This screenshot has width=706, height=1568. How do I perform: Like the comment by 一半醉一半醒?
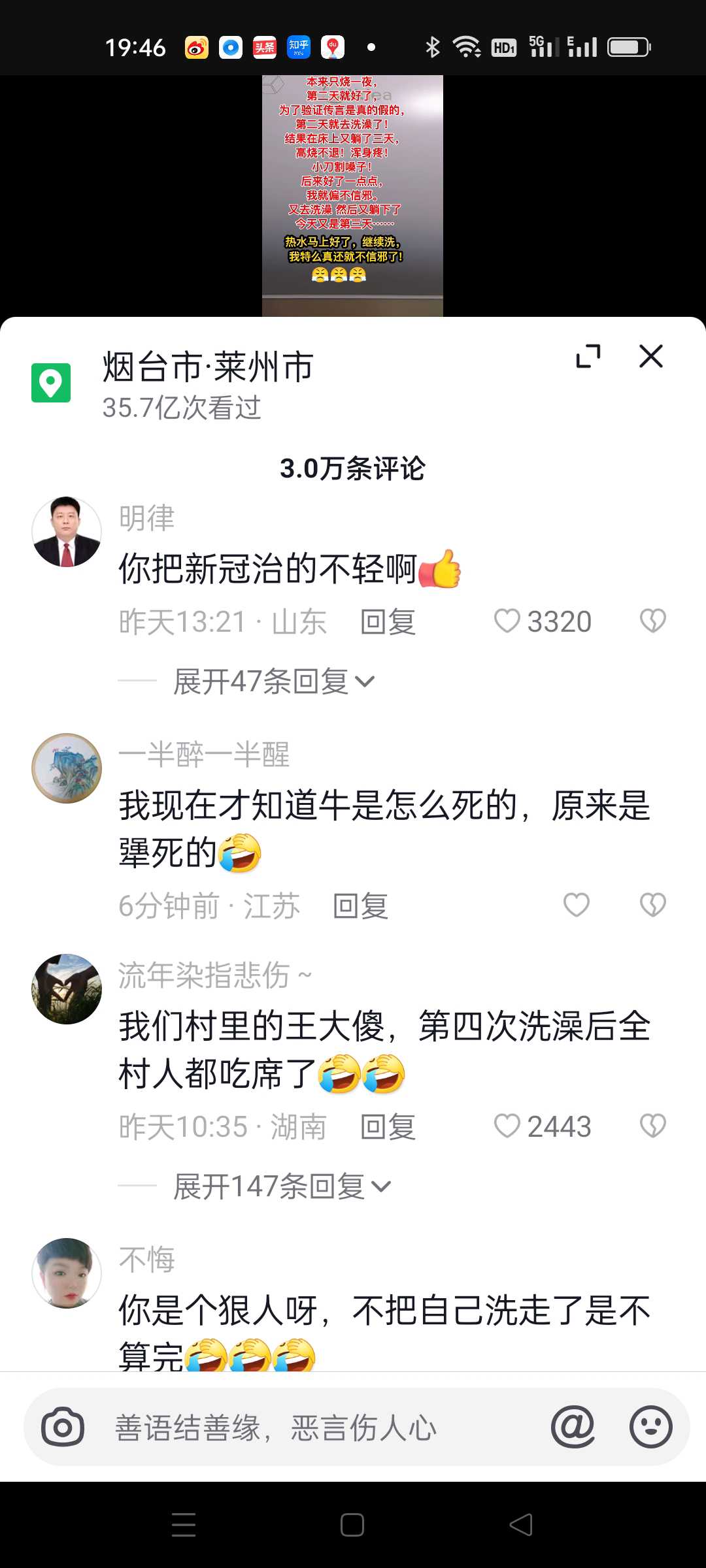(x=577, y=905)
